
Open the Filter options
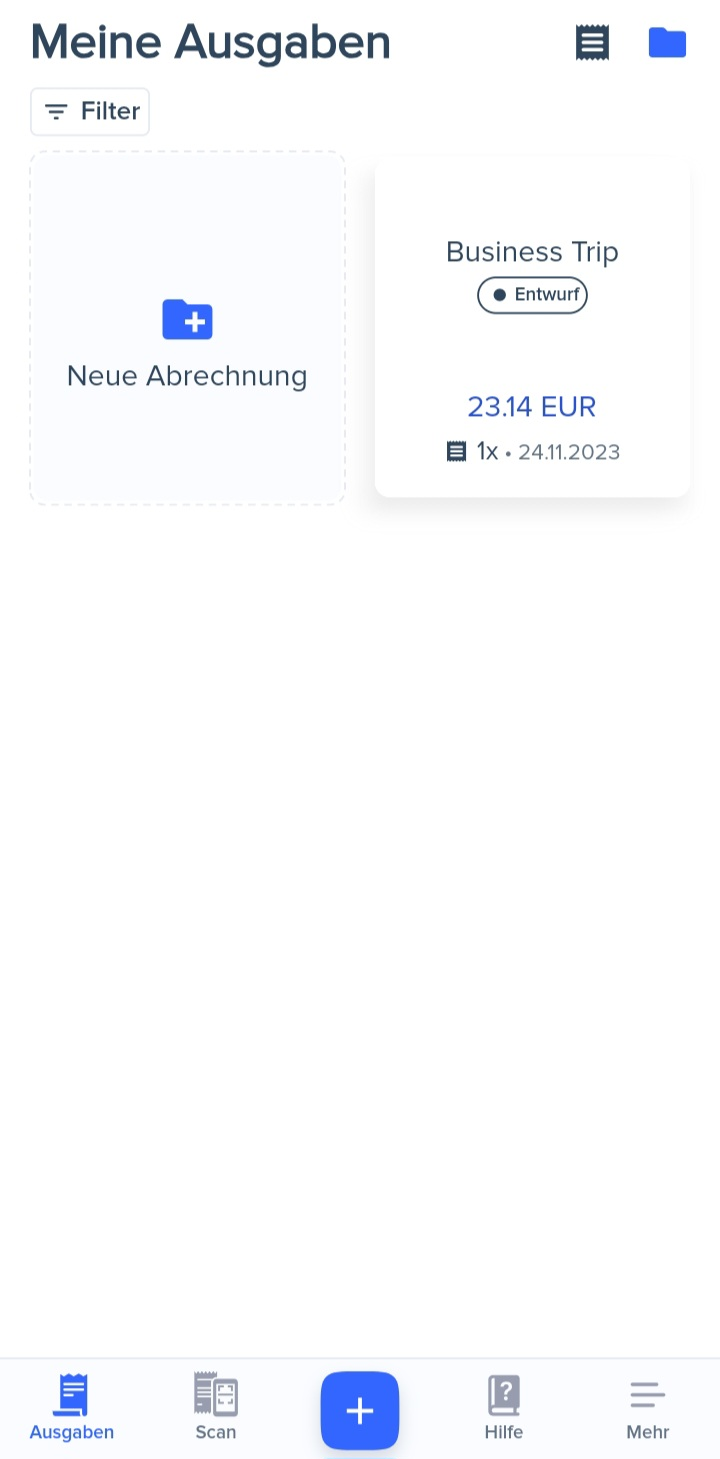pos(90,111)
